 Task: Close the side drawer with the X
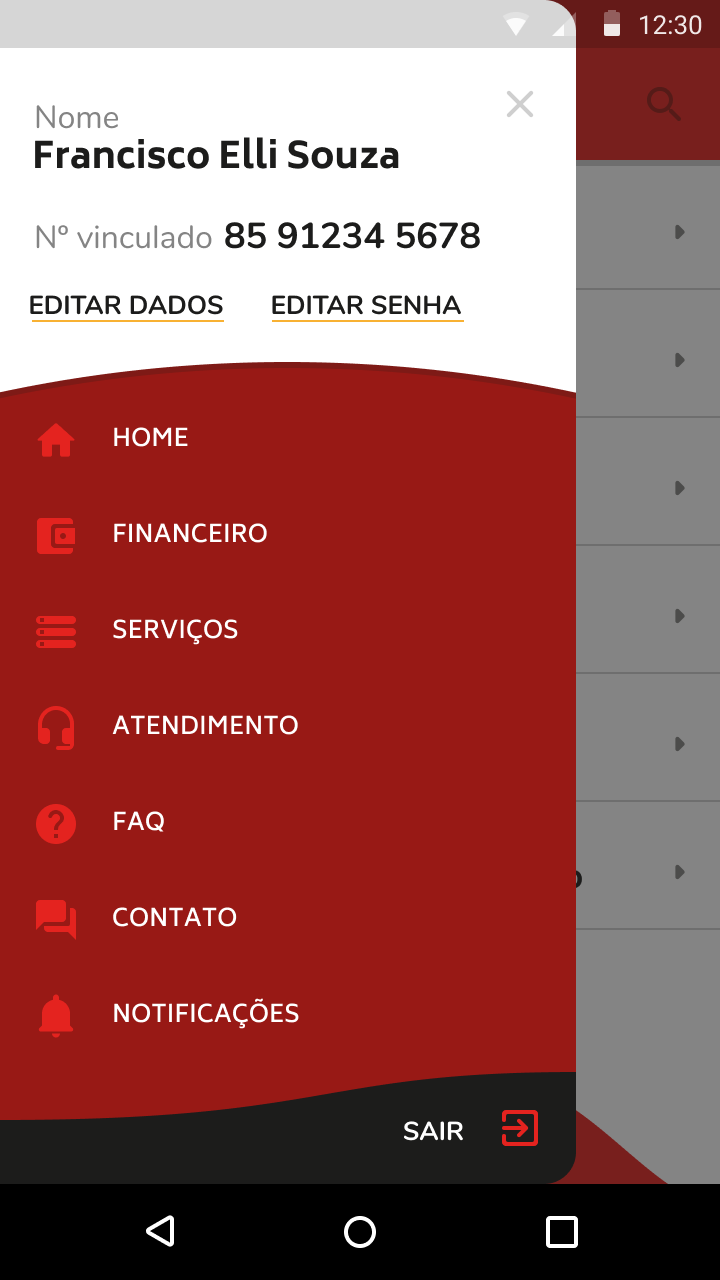pyautogui.click(x=520, y=104)
